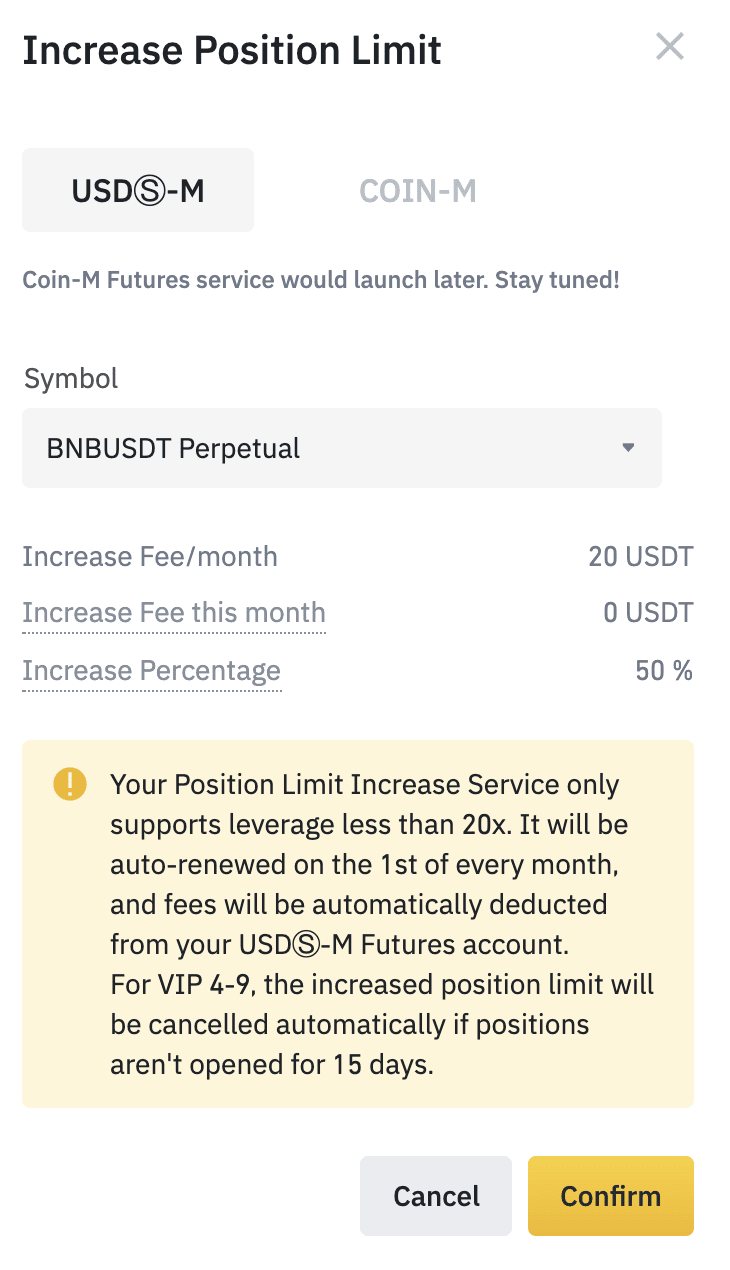Switch to the COIN-M tab
This screenshot has width=730, height=1270.
tap(418, 190)
